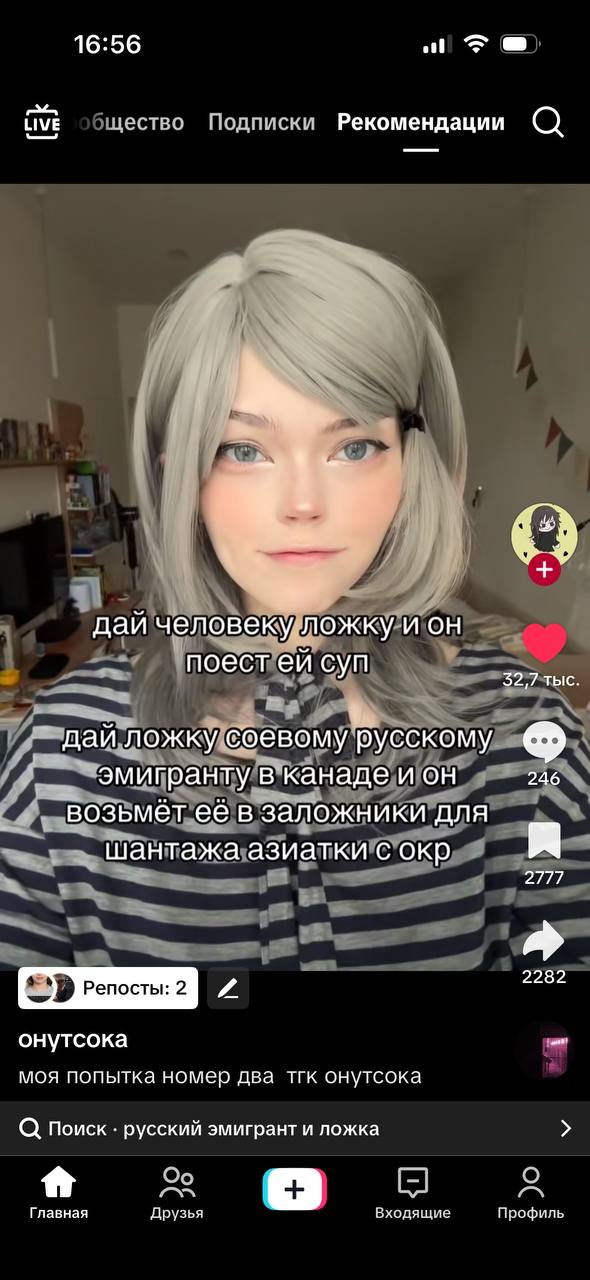Open the spinning sound disc
The image size is (590, 1280).
point(544,1050)
